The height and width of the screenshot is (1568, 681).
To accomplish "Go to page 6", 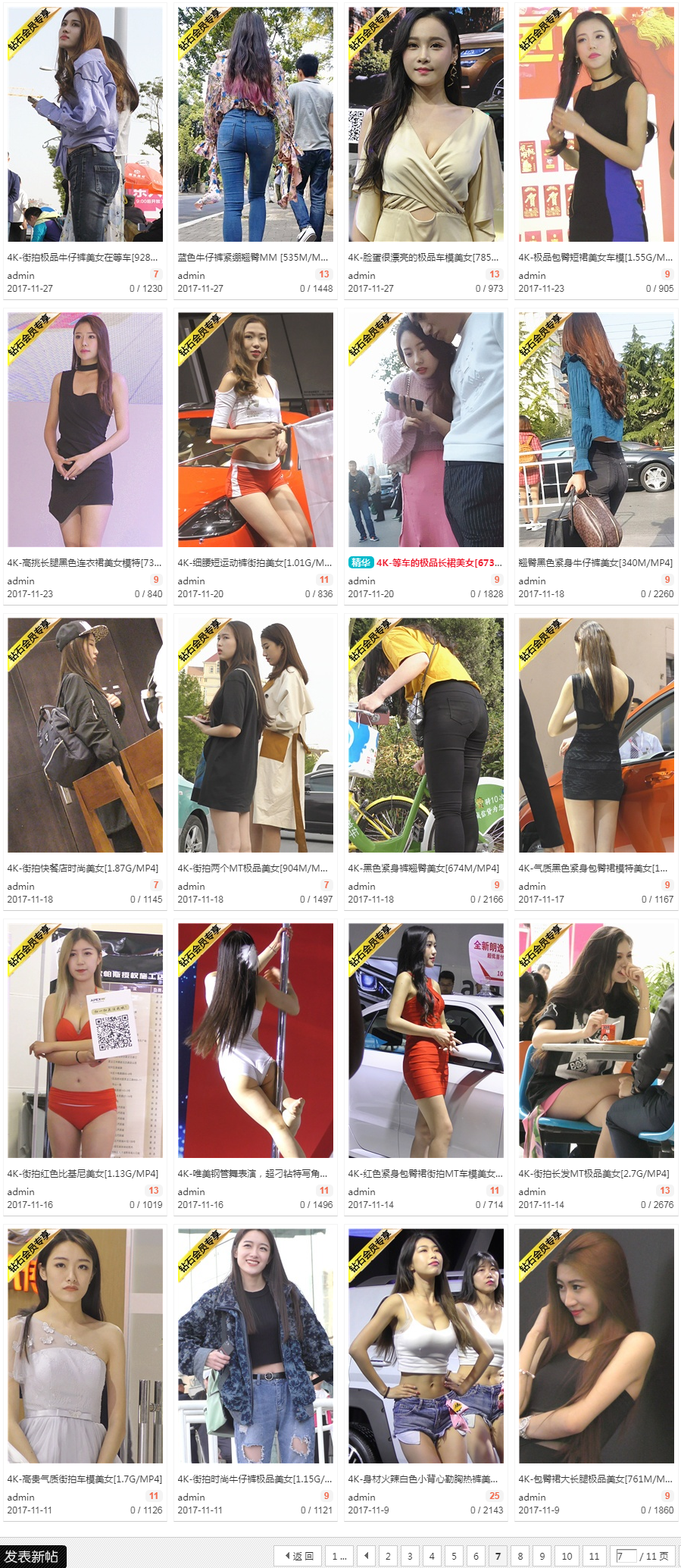I will tap(476, 1556).
